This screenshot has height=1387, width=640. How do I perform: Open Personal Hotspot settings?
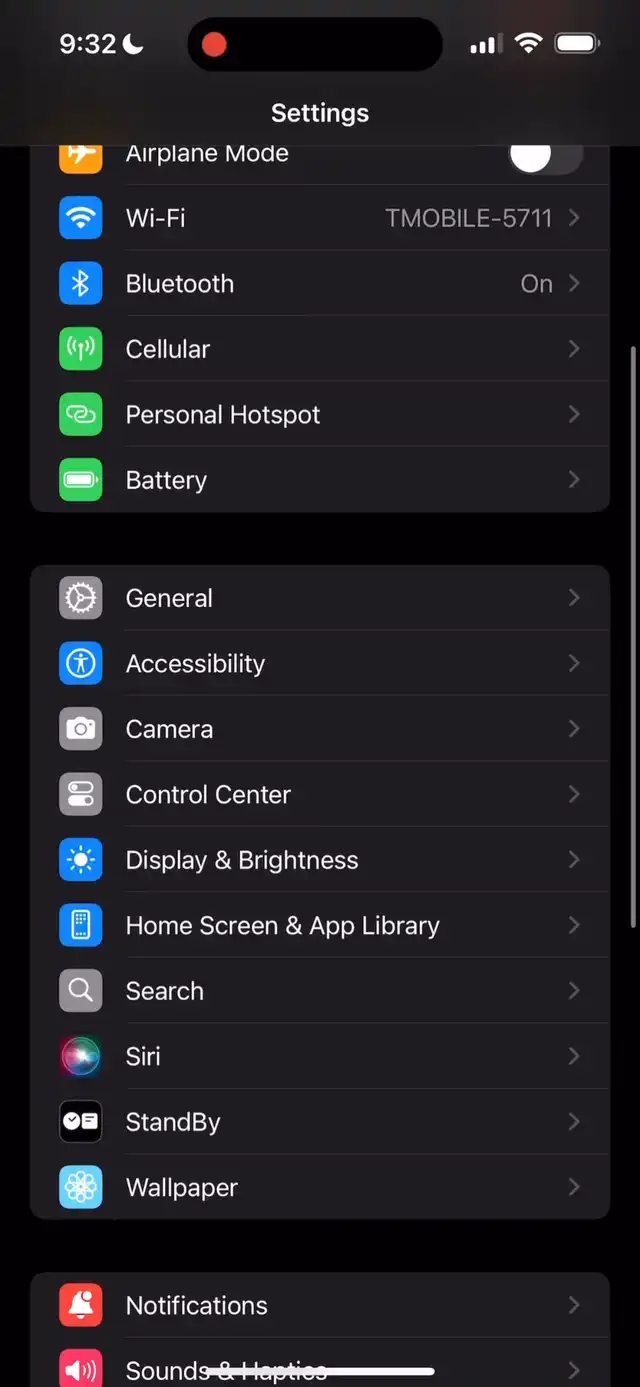pyautogui.click(x=320, y=415)
